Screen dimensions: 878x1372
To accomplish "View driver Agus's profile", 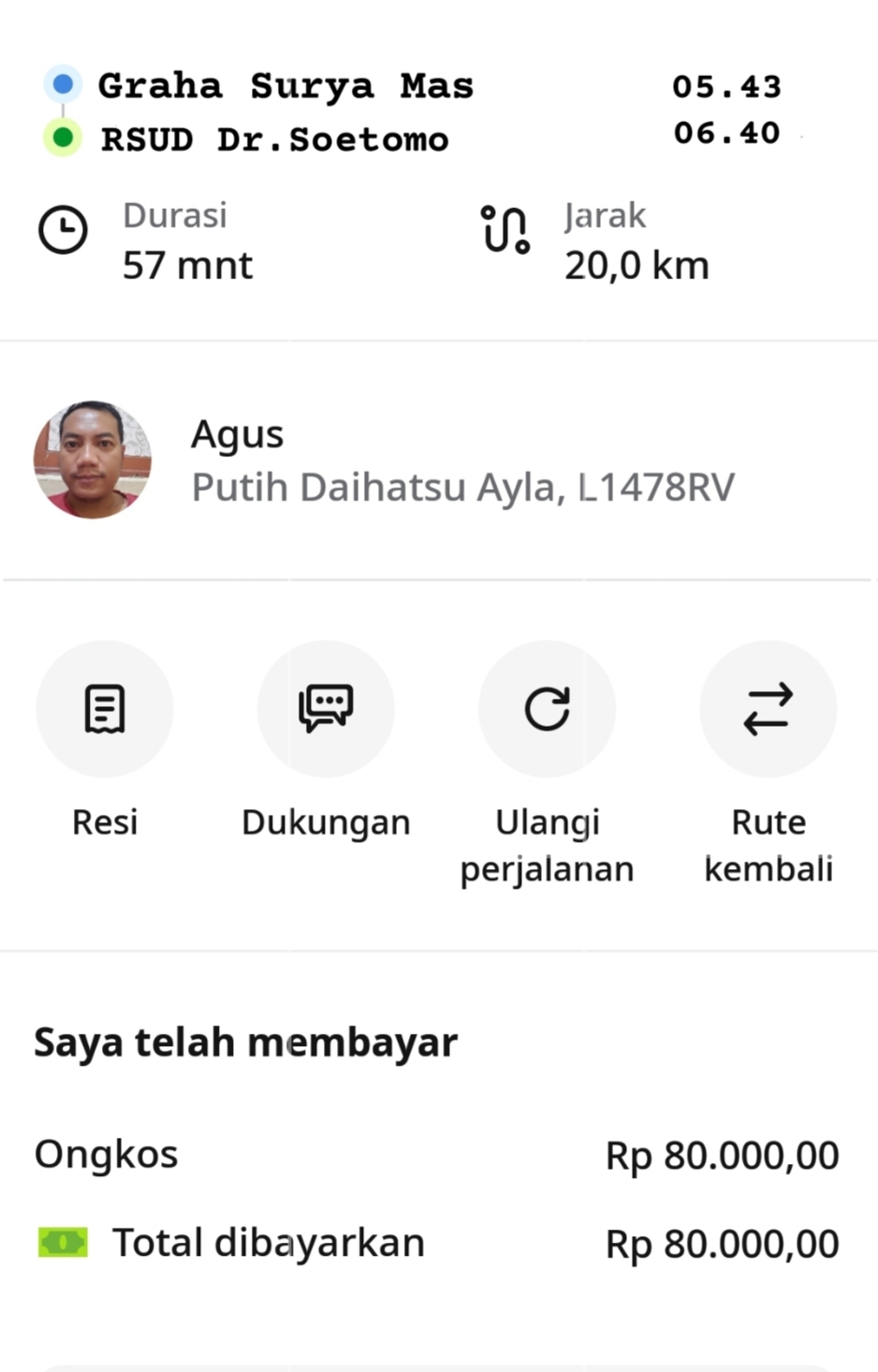I will click(x=93, y=460).
